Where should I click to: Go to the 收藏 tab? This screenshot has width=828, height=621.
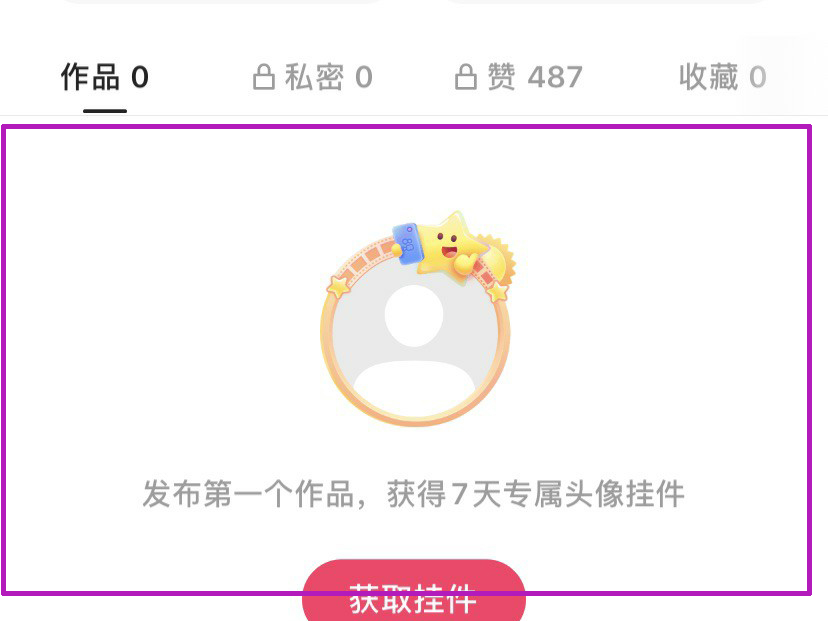click(x=722, y=78)
